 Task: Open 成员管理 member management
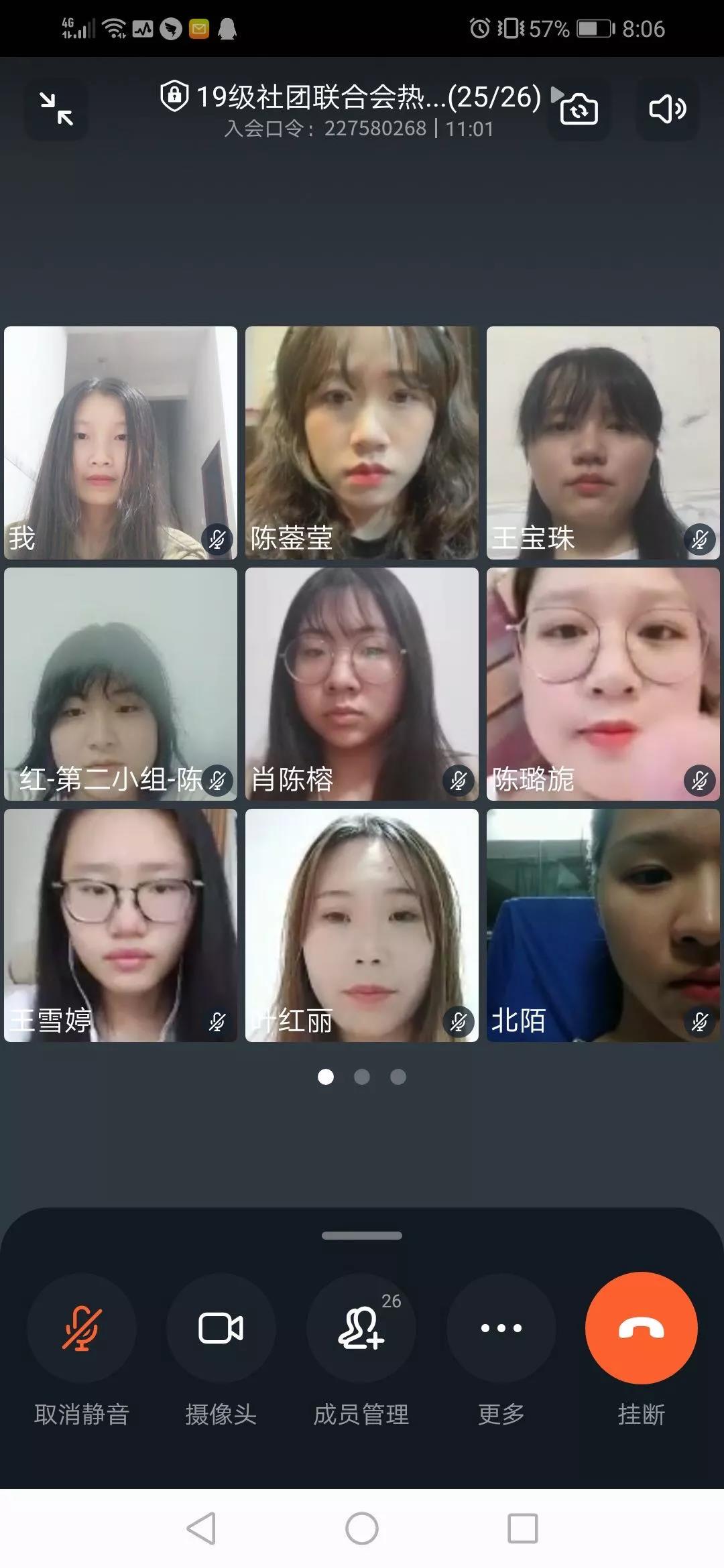point(361,1328)
